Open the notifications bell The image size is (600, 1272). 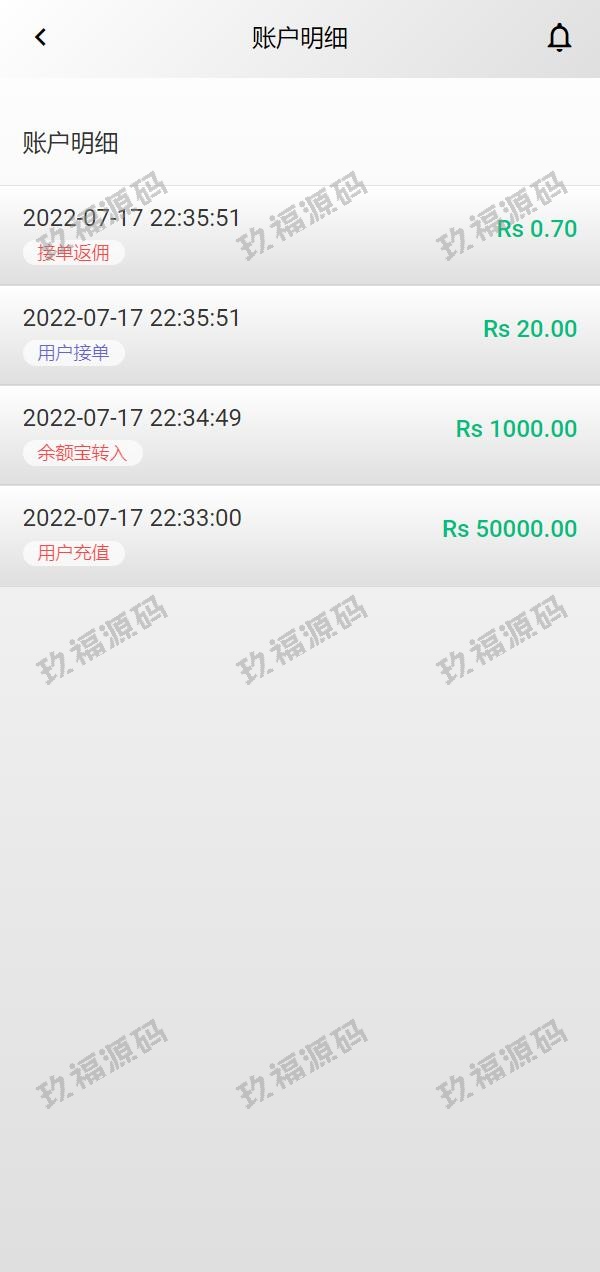click(559, 38)
